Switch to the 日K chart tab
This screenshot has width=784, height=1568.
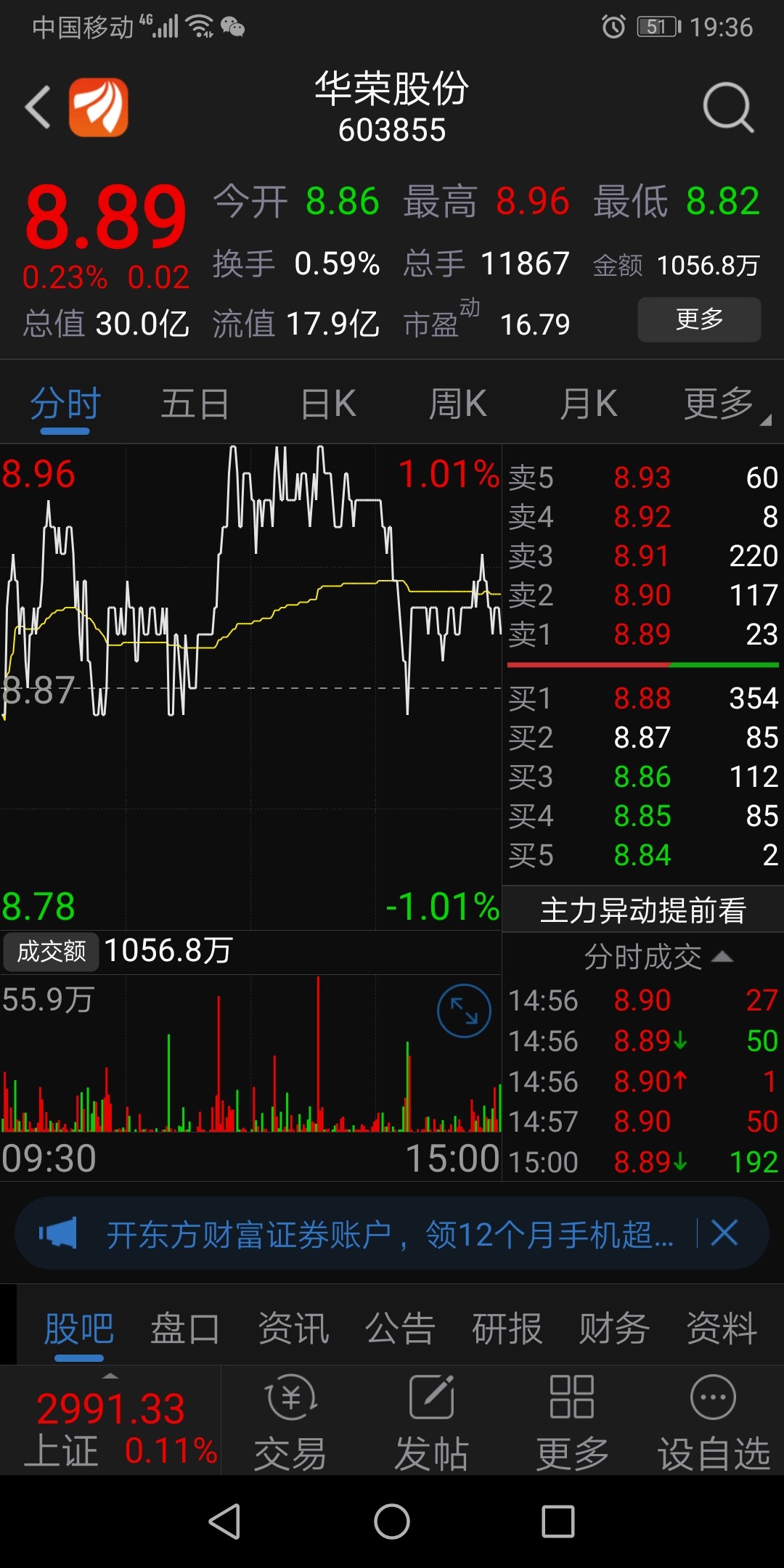click(x=327, y=404)
